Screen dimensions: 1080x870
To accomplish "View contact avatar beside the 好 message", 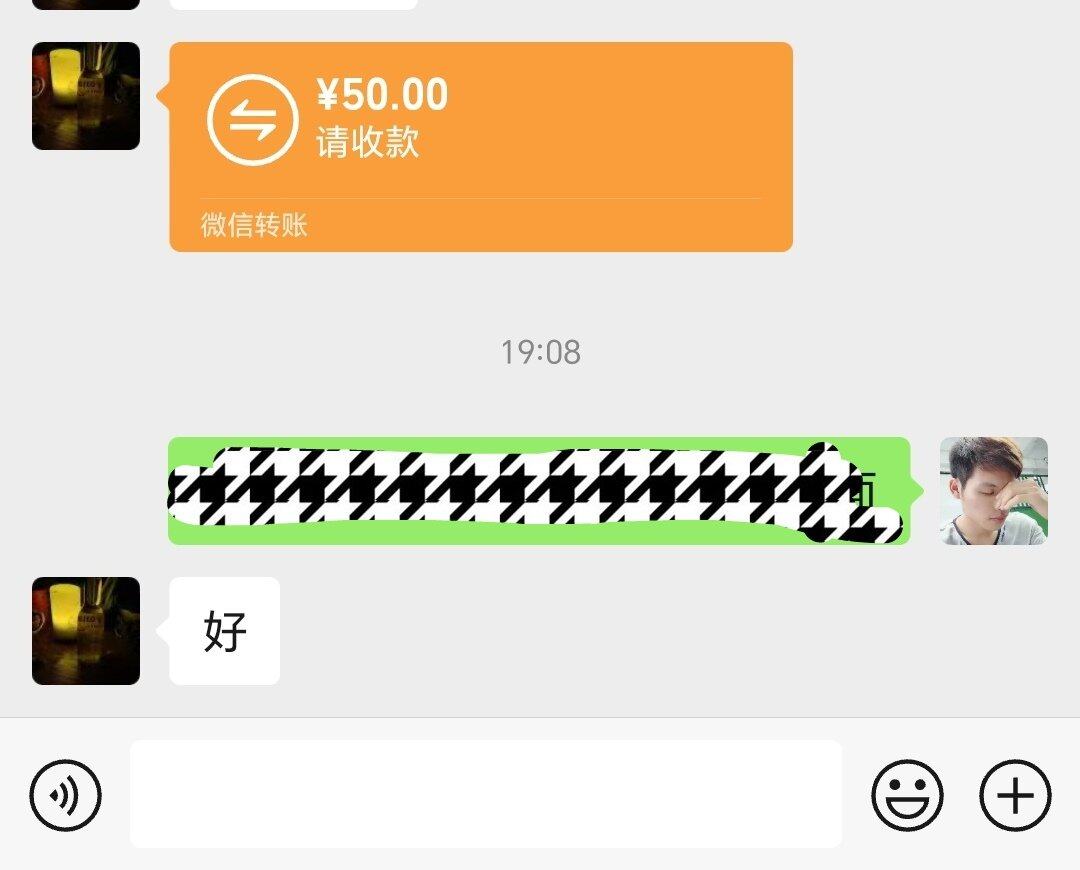I will tap(86, 631).
